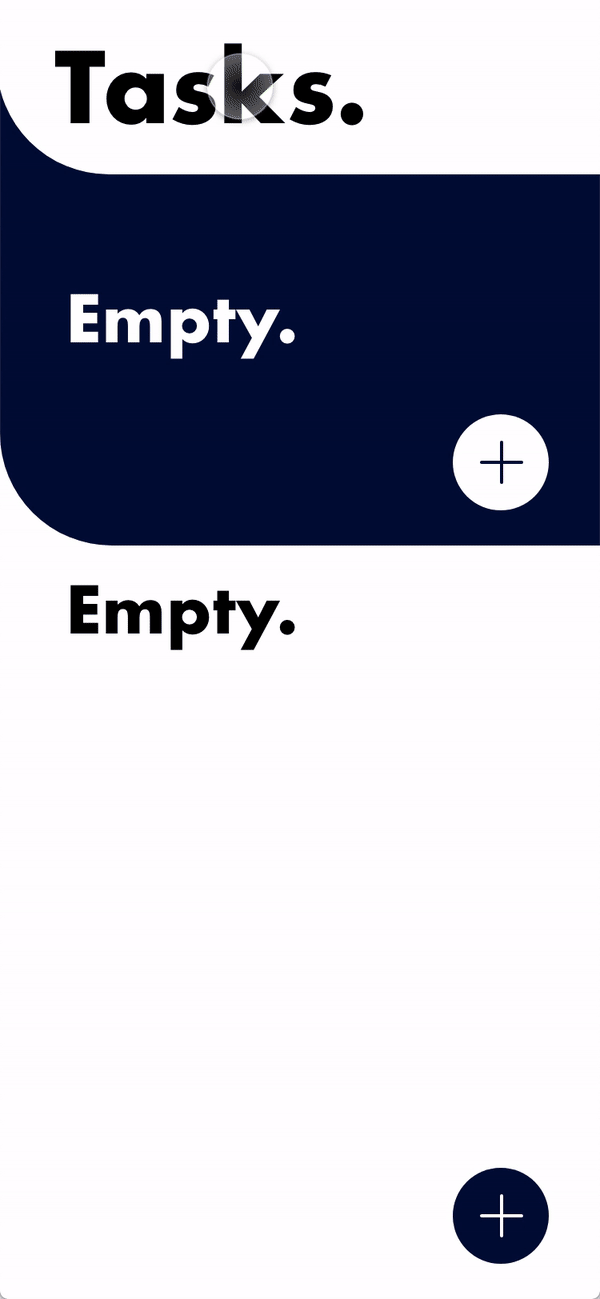Tap the white plus button in the dark section

(x=501, y=462)
